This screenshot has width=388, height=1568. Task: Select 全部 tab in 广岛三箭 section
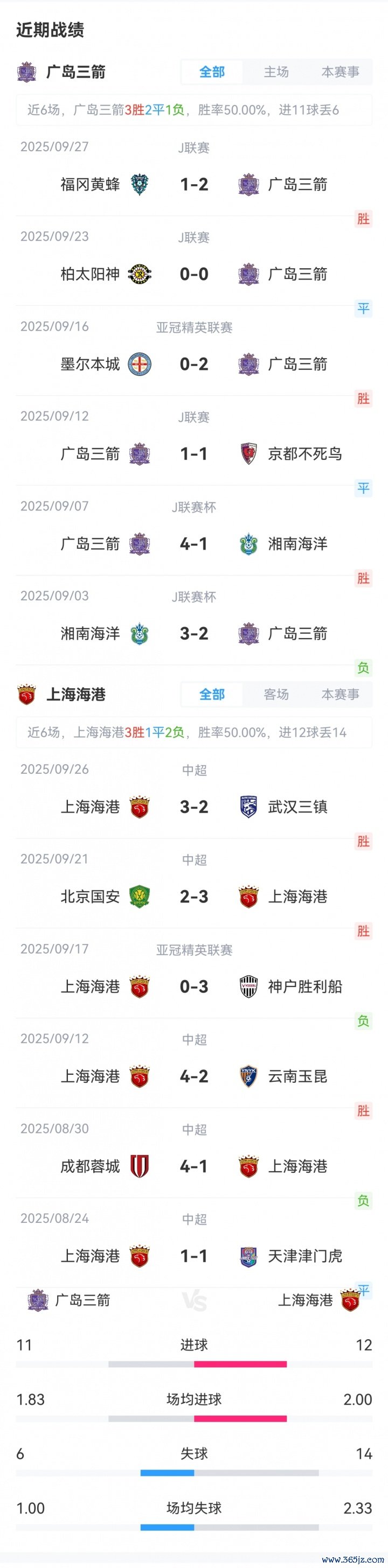point(212,72)
